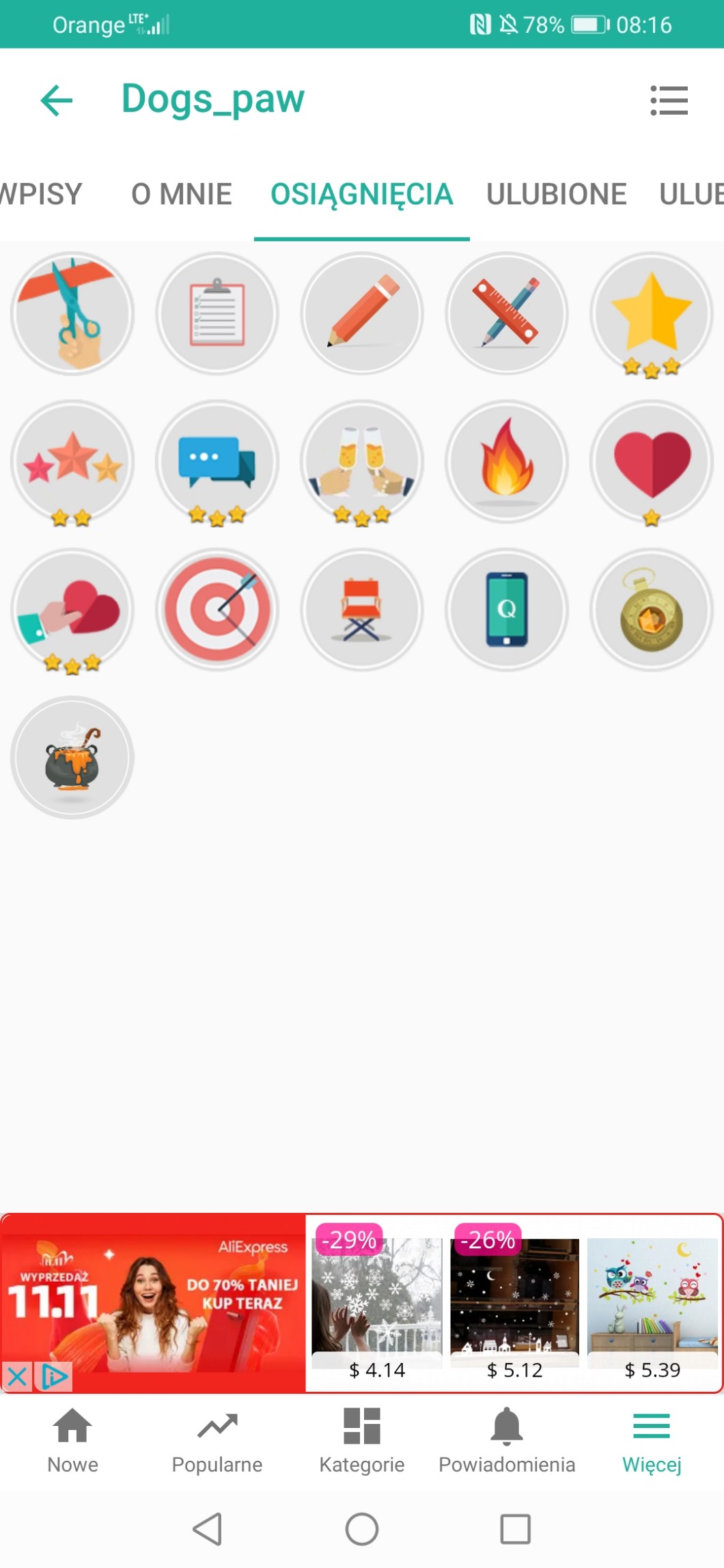Close the AliExpress ad banner

(x=17, y=1377)
